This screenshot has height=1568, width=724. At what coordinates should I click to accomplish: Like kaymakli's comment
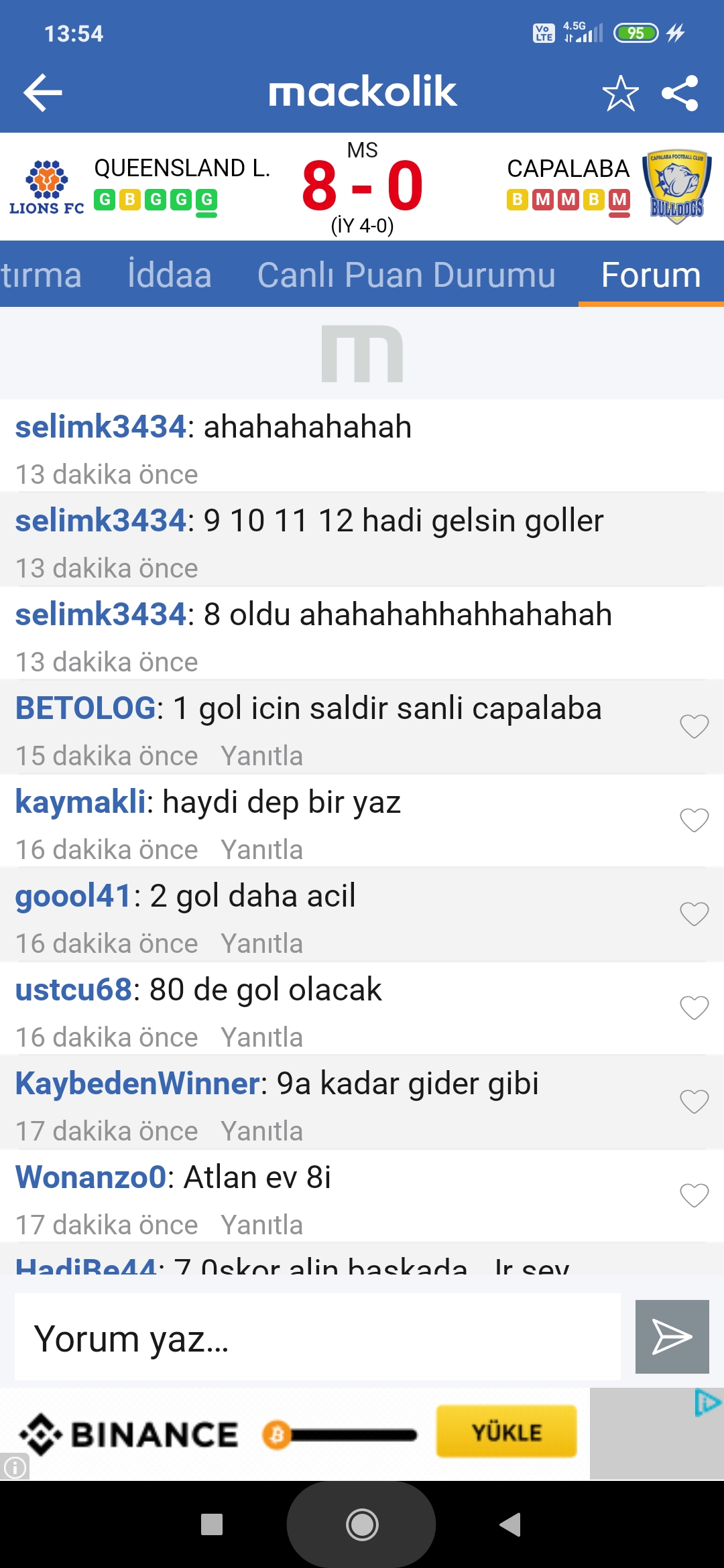coord(694,820)
